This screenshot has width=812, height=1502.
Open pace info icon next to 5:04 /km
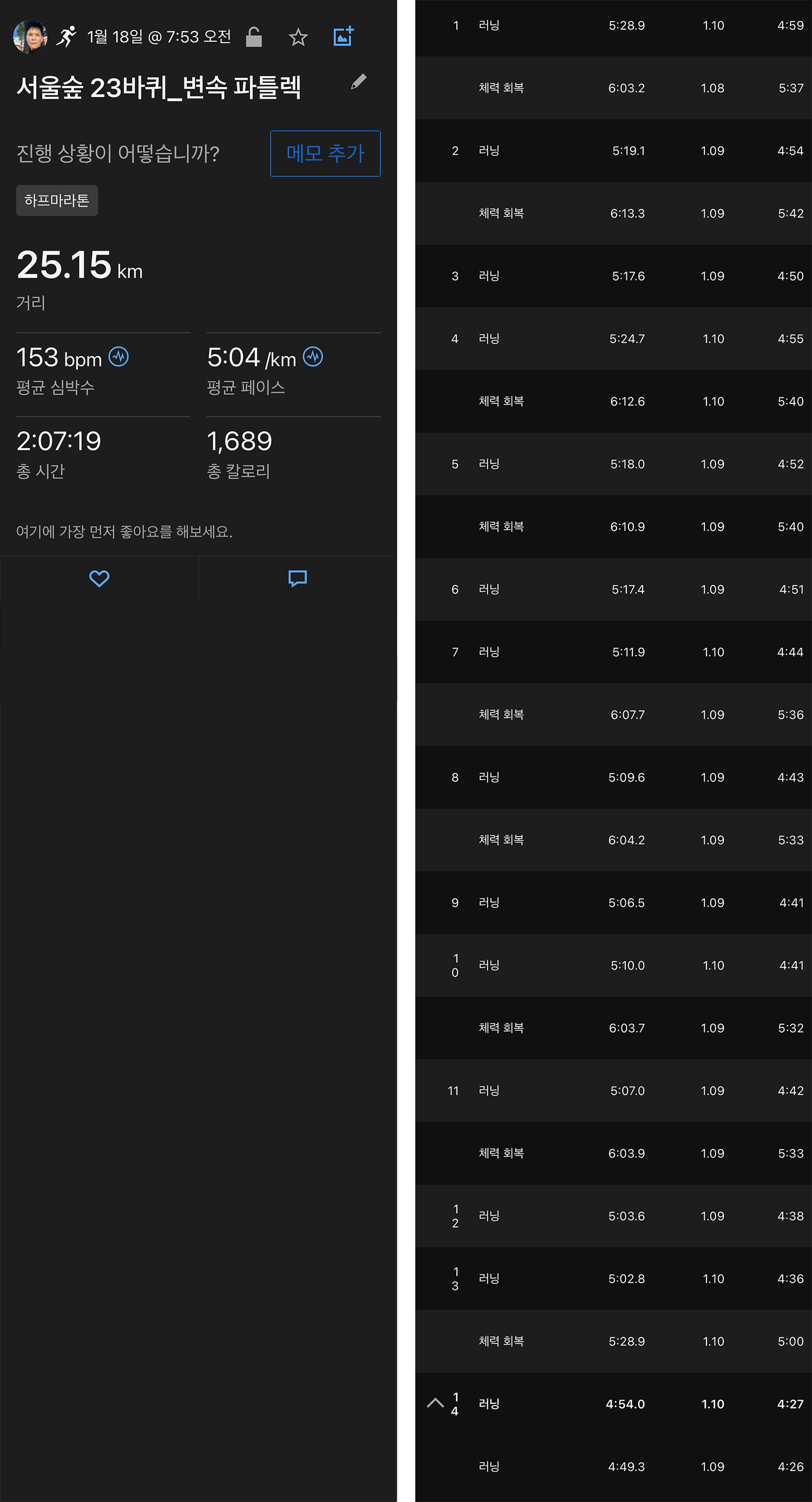[313, 356]
